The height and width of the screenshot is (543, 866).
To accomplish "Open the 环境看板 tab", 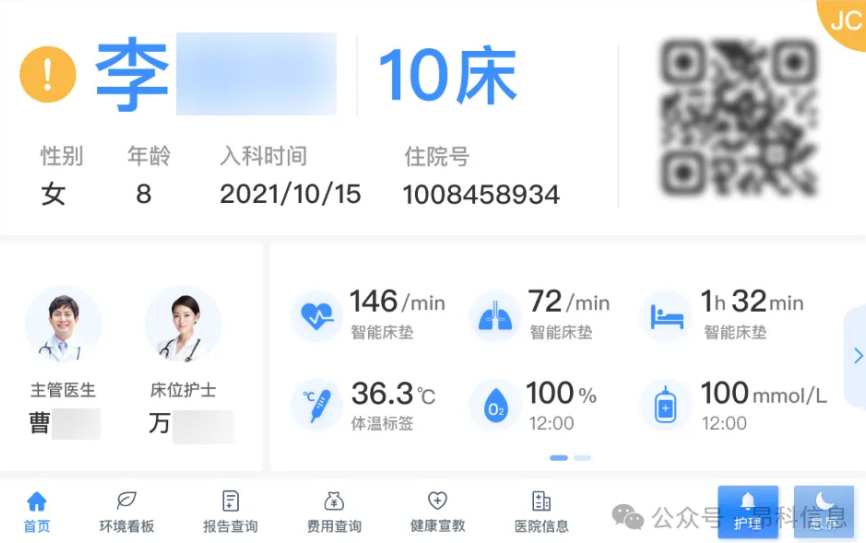I will tap(127, 512).
